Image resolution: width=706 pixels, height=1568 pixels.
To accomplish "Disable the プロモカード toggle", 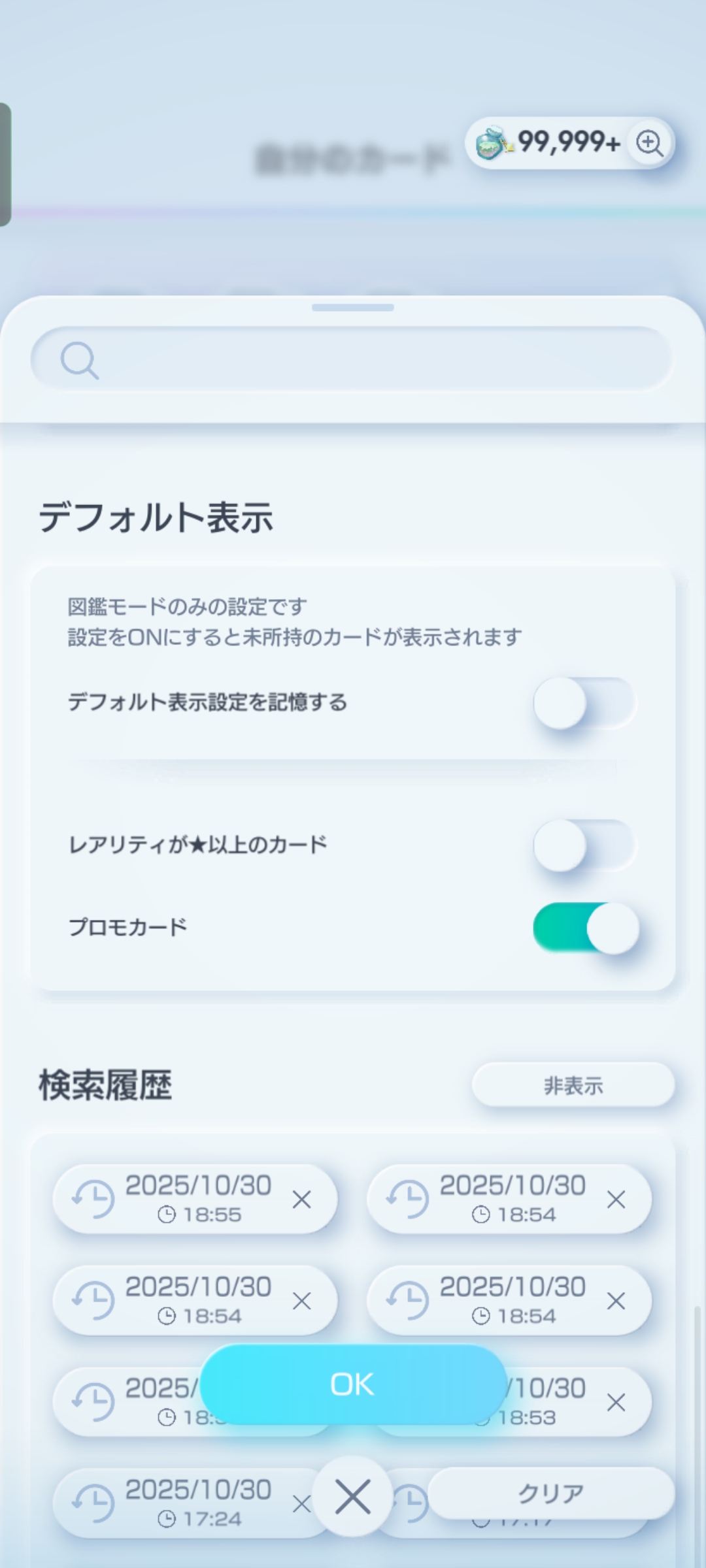I will (x=585, y=928).
